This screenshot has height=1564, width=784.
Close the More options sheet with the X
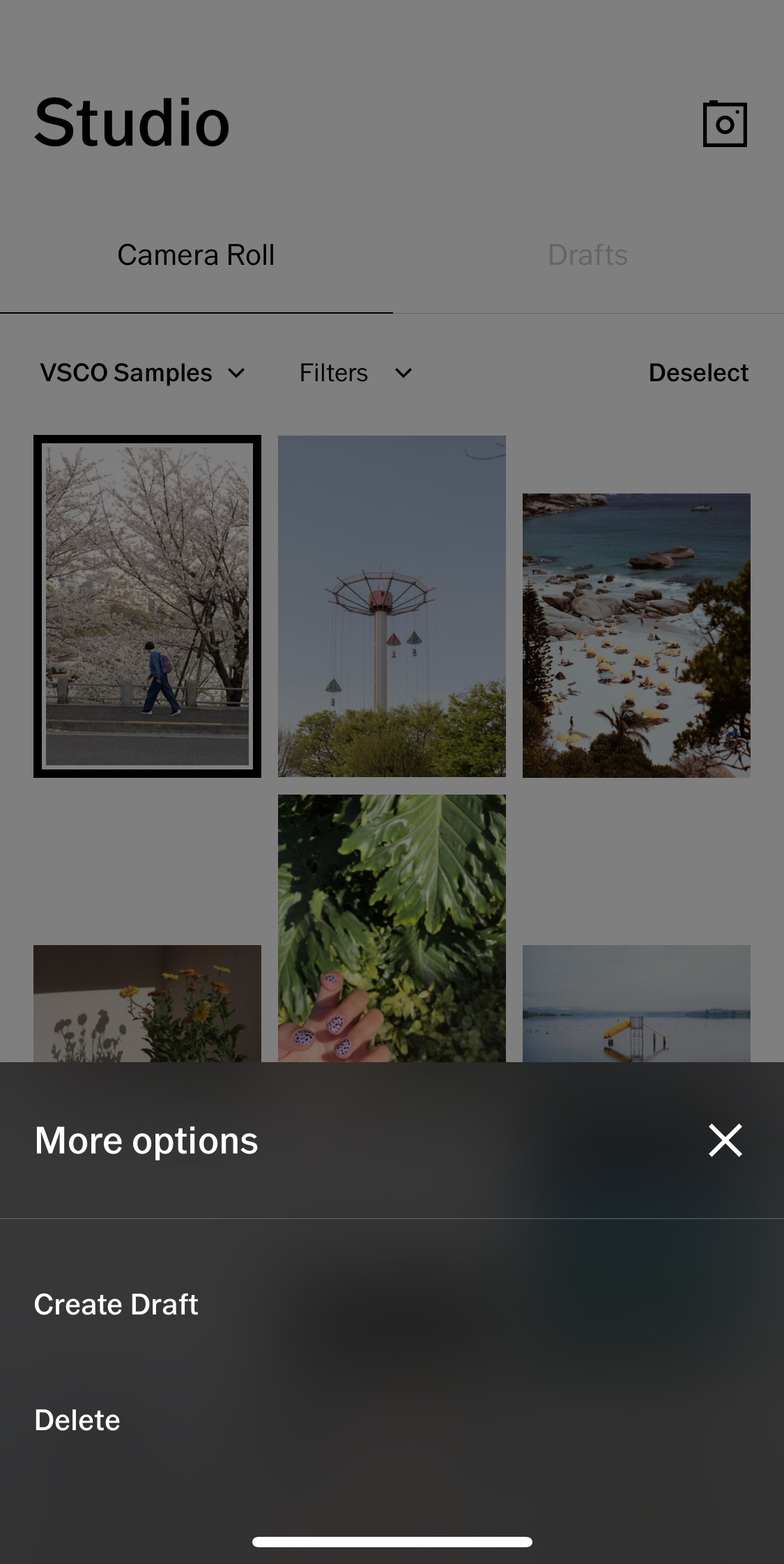(x=725, y=1141)
